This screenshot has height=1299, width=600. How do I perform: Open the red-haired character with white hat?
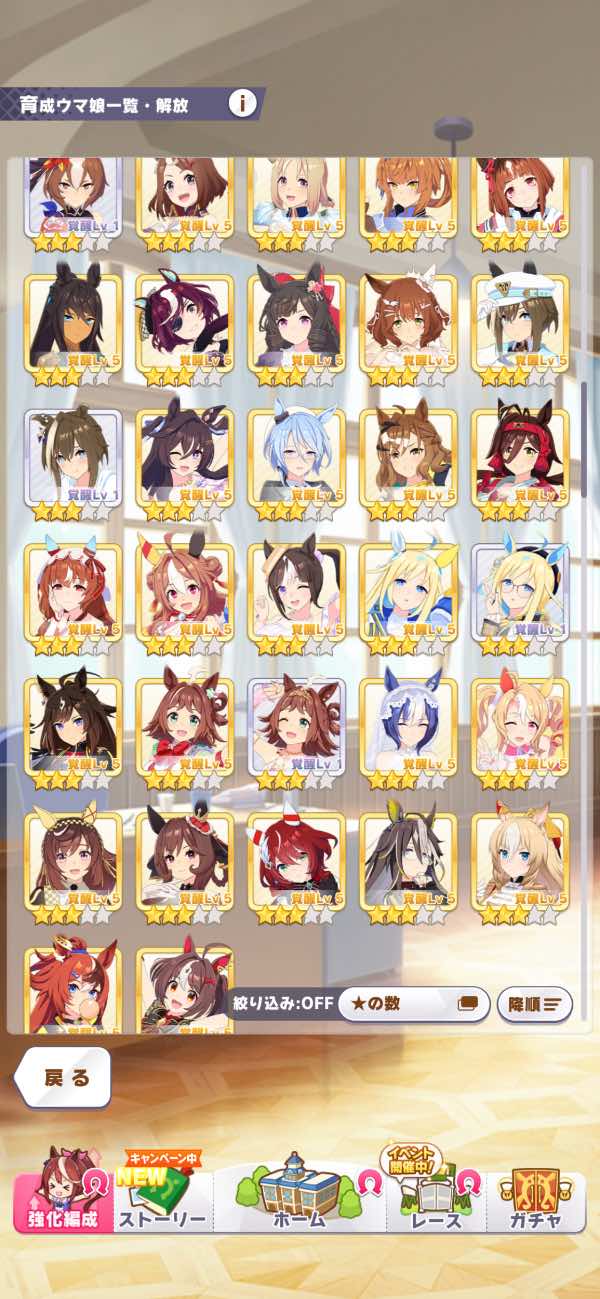[296, 860]
